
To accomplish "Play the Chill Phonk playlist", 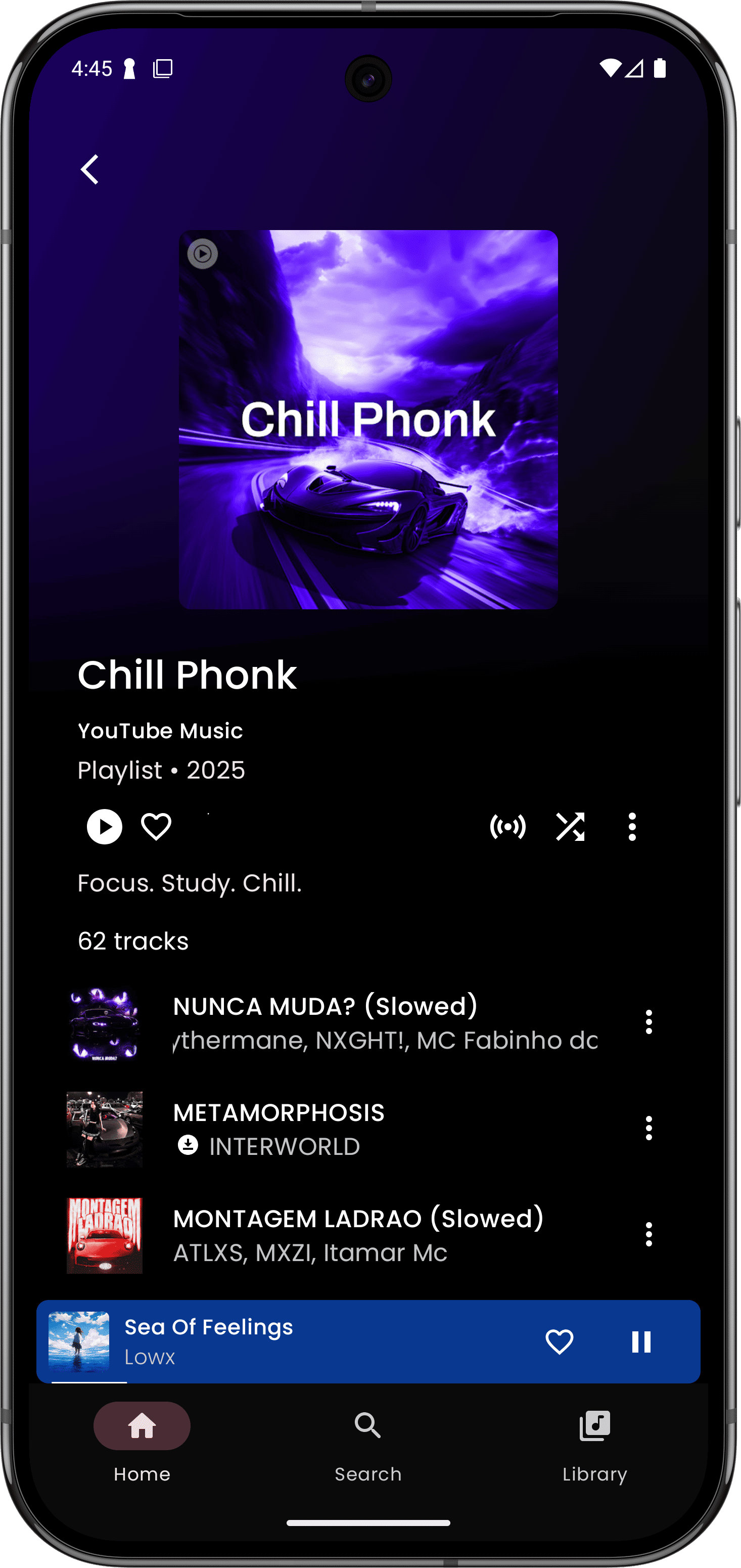I will [x=104, y=827].
